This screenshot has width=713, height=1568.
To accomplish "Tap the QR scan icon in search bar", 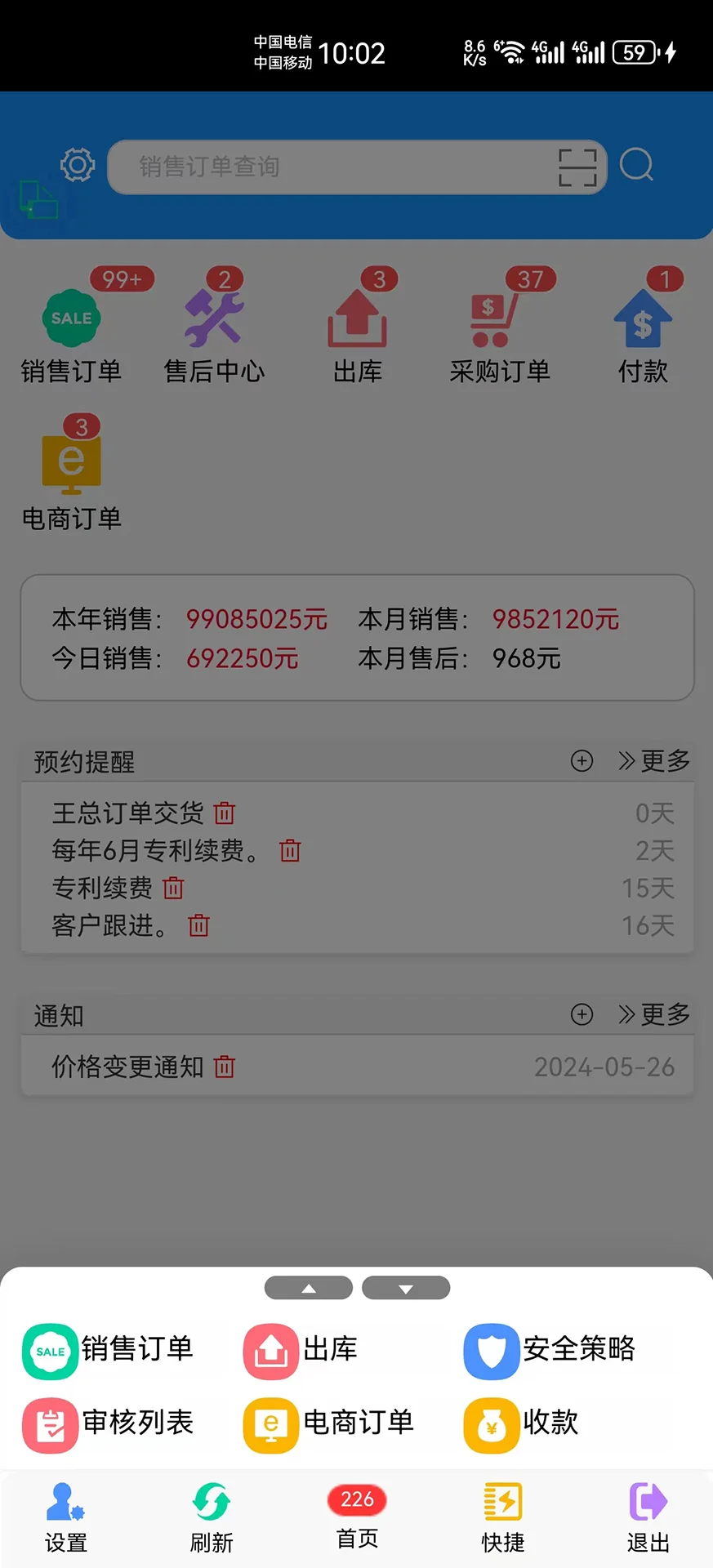I will point(577,166).
